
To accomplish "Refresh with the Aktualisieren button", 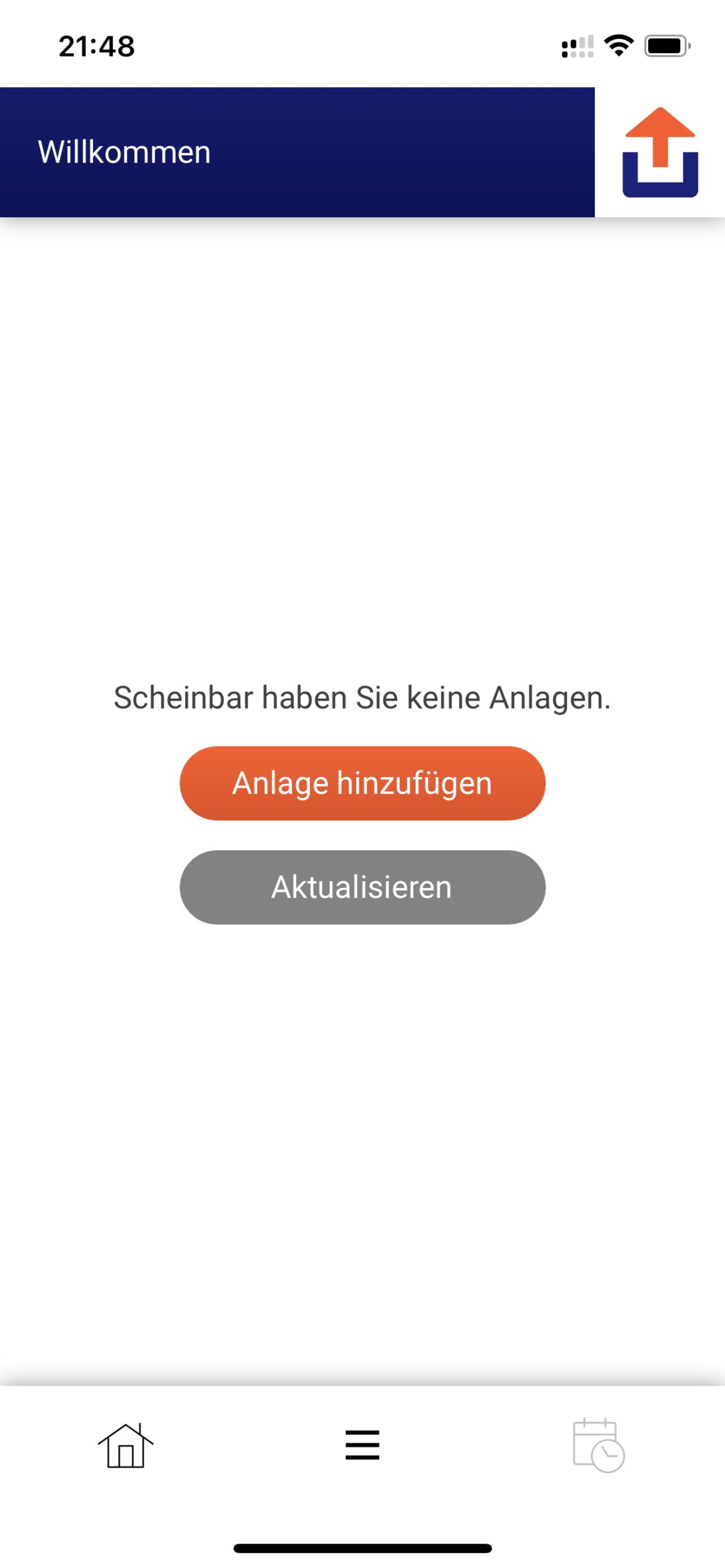I will [362, 887].
